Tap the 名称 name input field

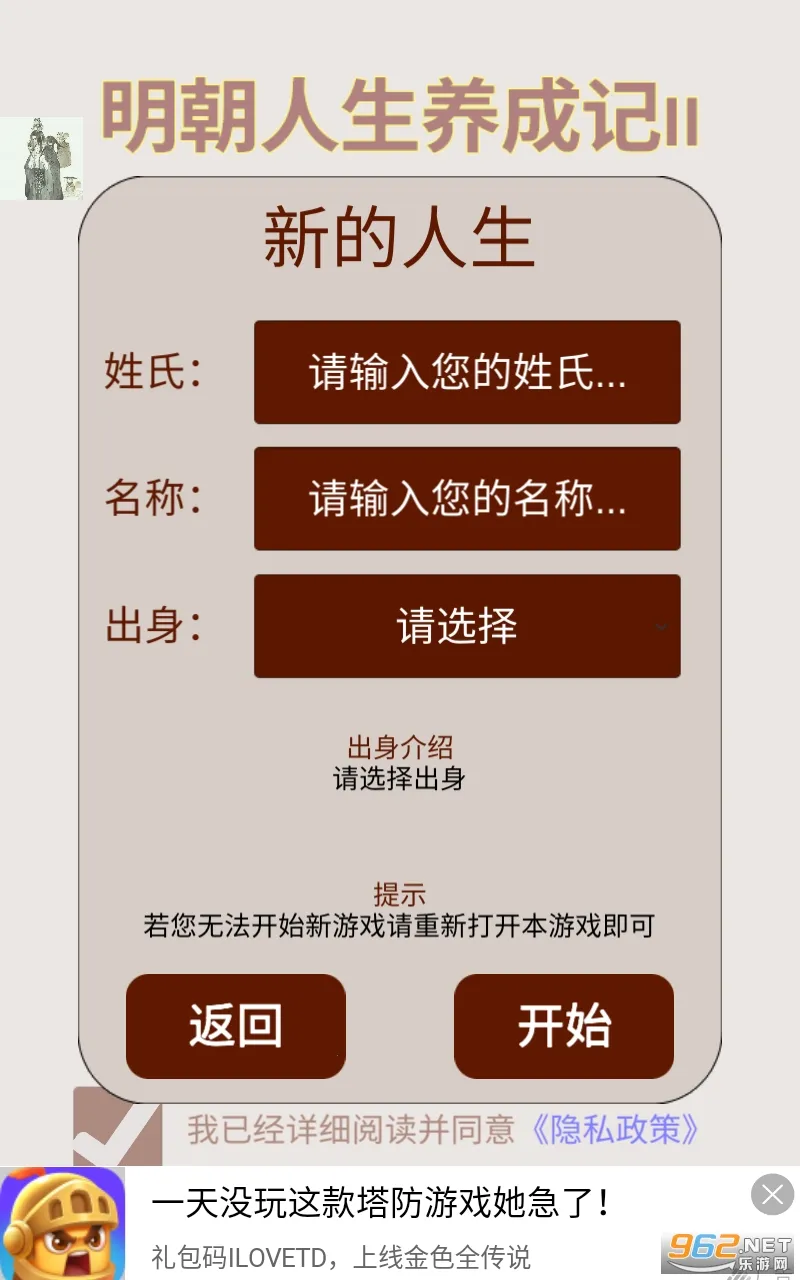[x=467, y=498]
